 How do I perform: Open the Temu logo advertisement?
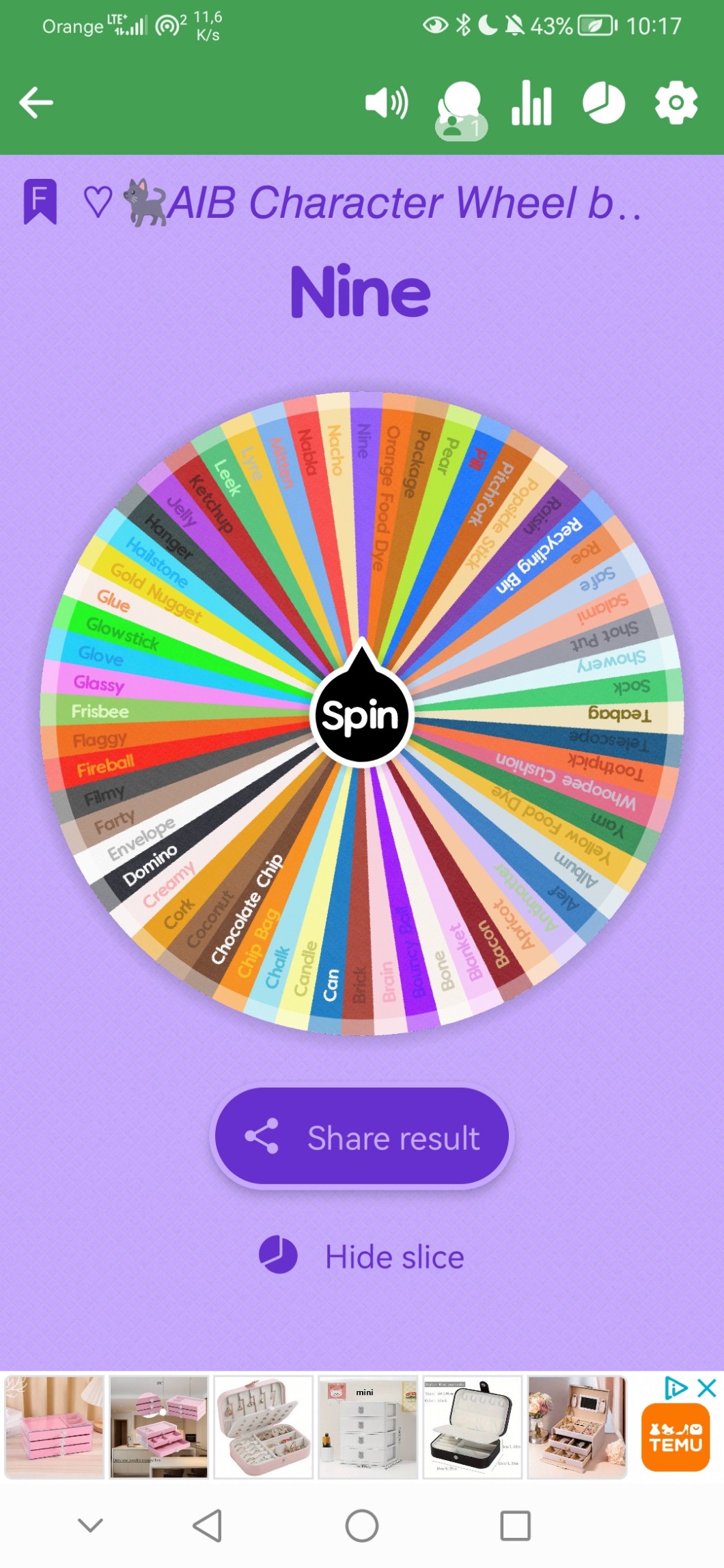675,1438
